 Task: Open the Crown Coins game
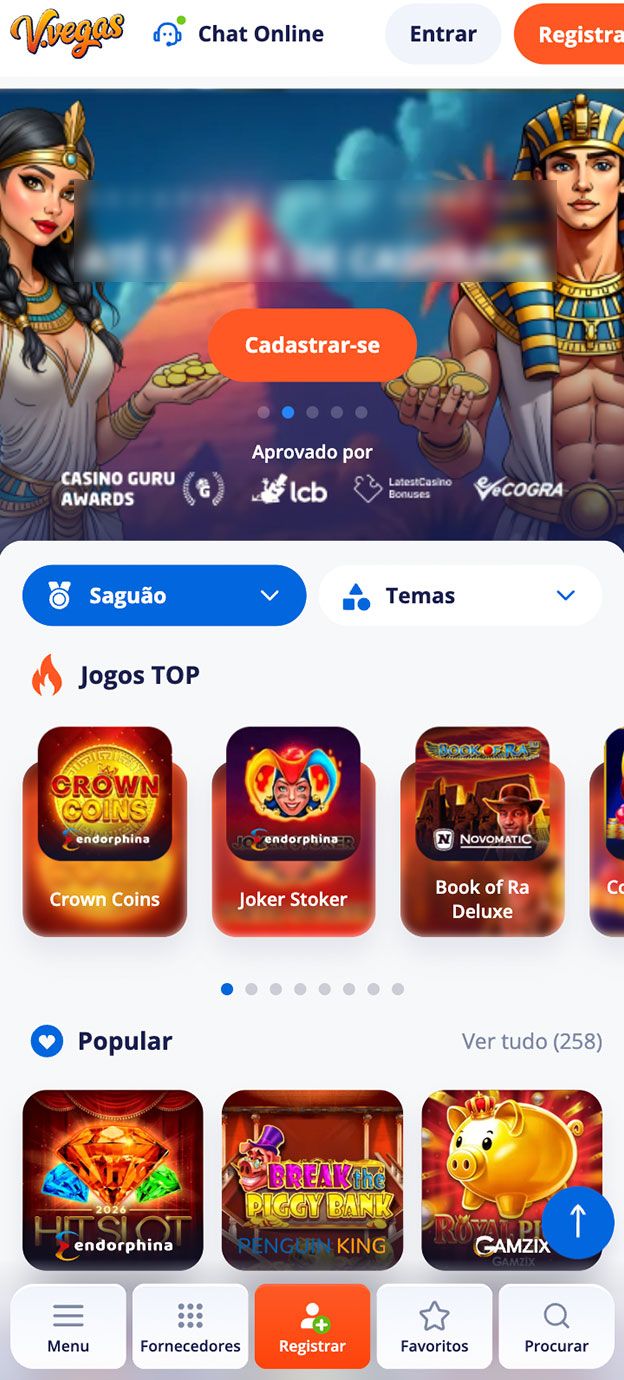105,830
